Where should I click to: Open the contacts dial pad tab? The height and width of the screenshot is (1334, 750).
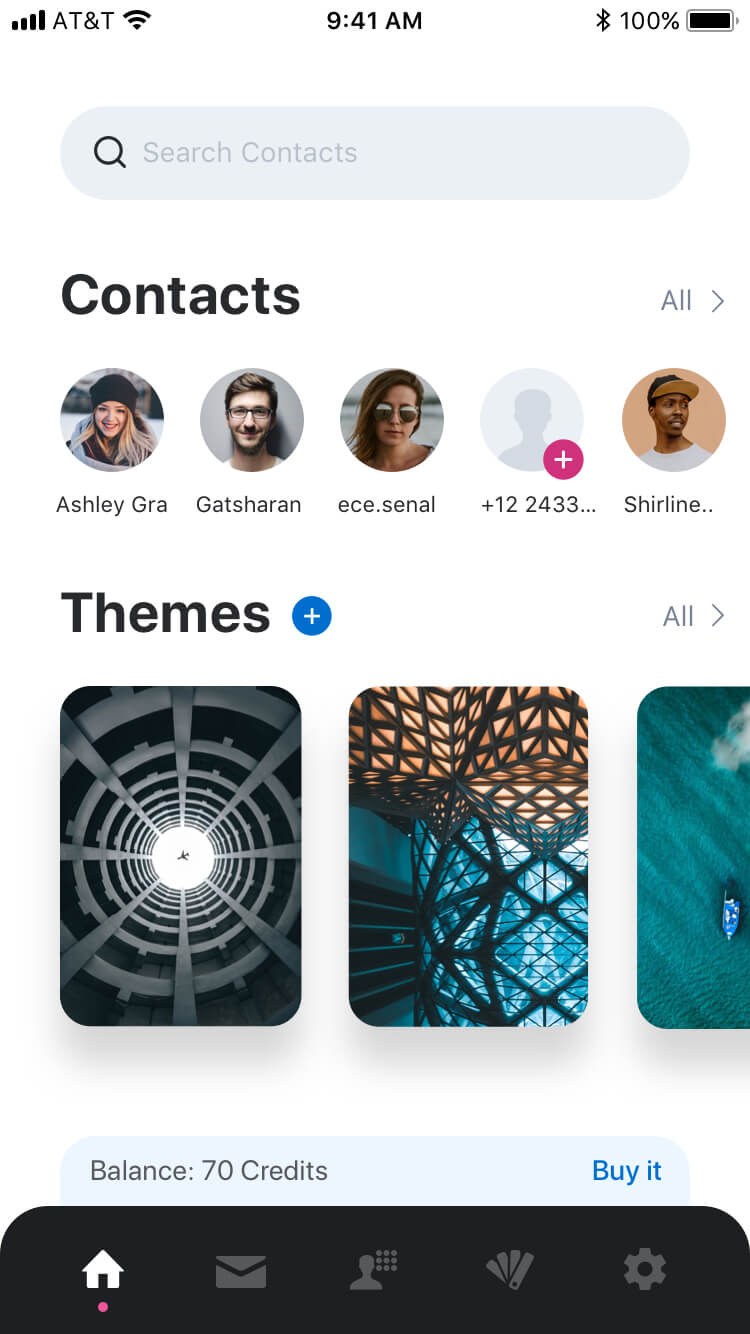point(374,1271)
